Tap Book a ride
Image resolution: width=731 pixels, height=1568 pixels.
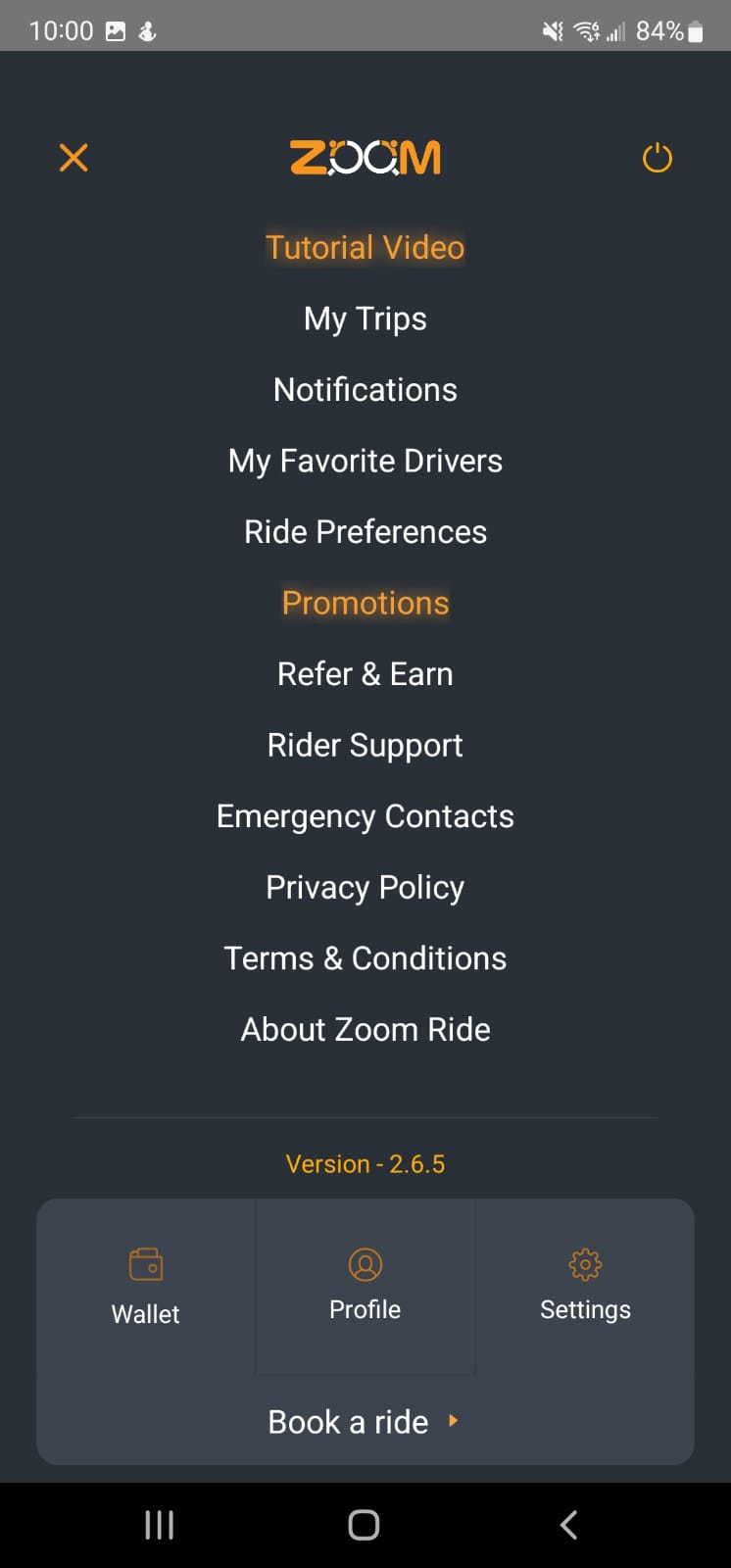click(365, 1422)
